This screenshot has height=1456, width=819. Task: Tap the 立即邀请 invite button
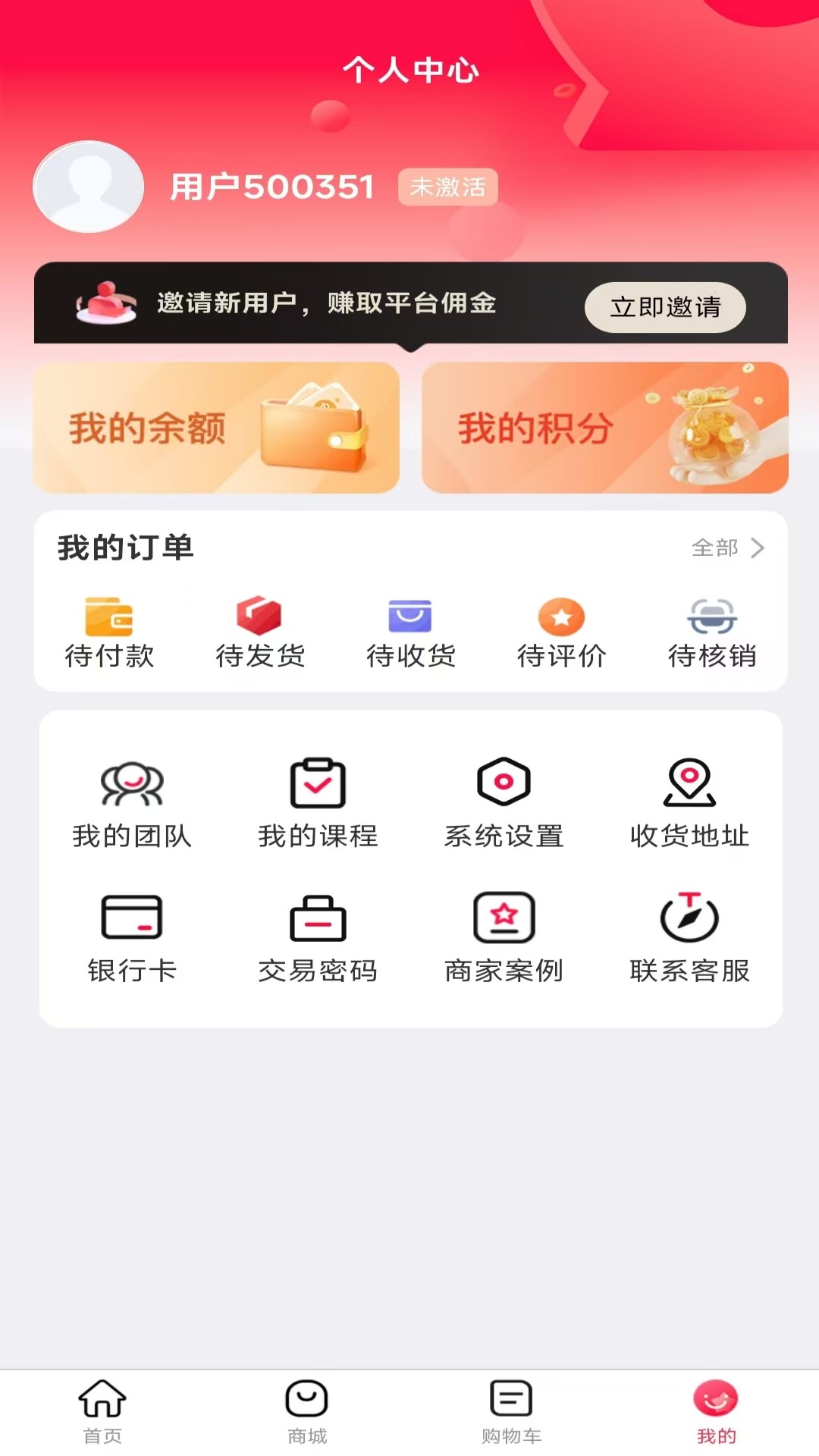pyautogui.click(x=665, y=307)
